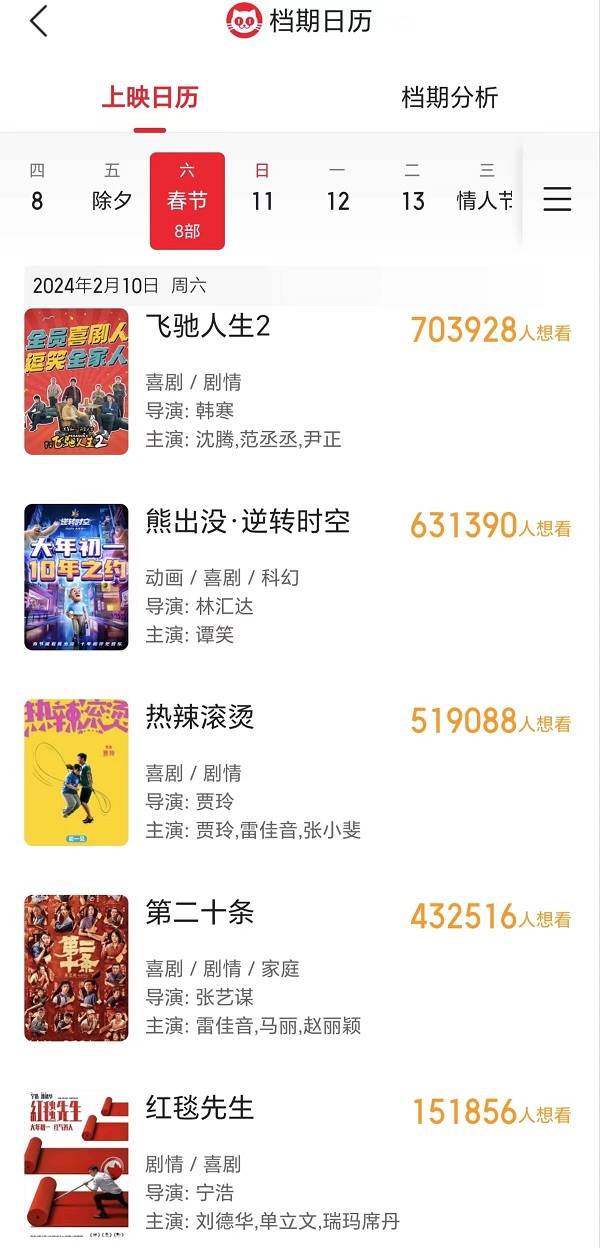Open the calendar list menu icon
Viewport: 600px width, 1248px height.
click(x=557, y=198)
